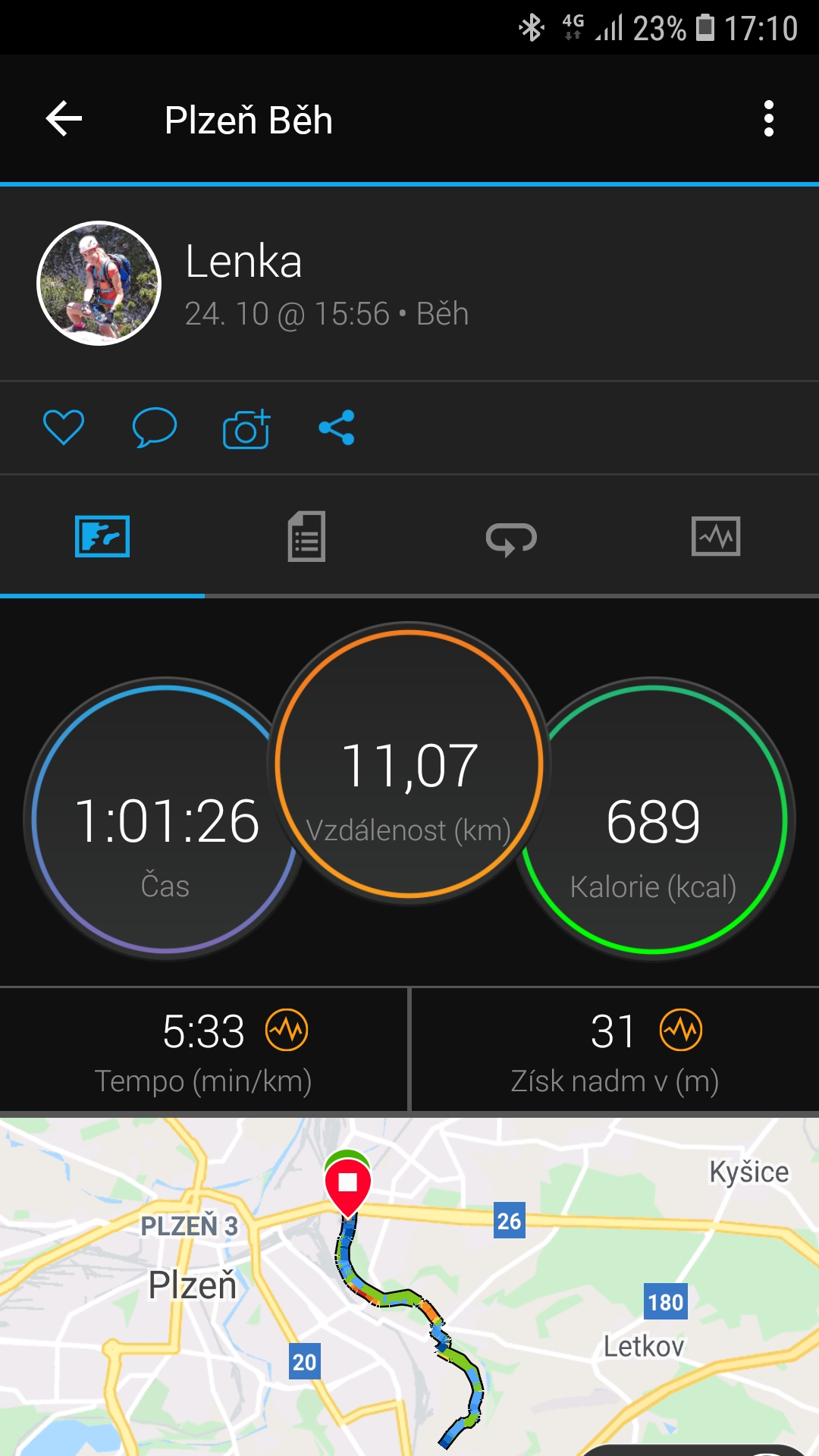Image resolution: width=819 pixels, height=1456 pixels.
Task: Open Lenka's profile picture
Action: pyautogui.click(x=99, y=284)
